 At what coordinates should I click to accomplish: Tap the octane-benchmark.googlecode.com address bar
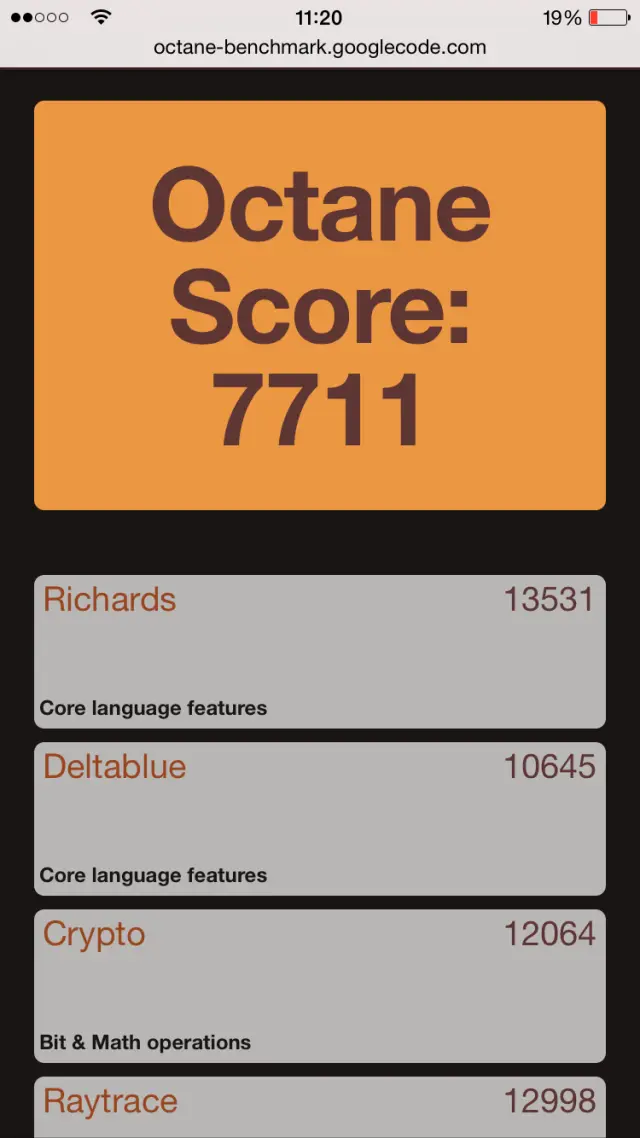[320, 47]
